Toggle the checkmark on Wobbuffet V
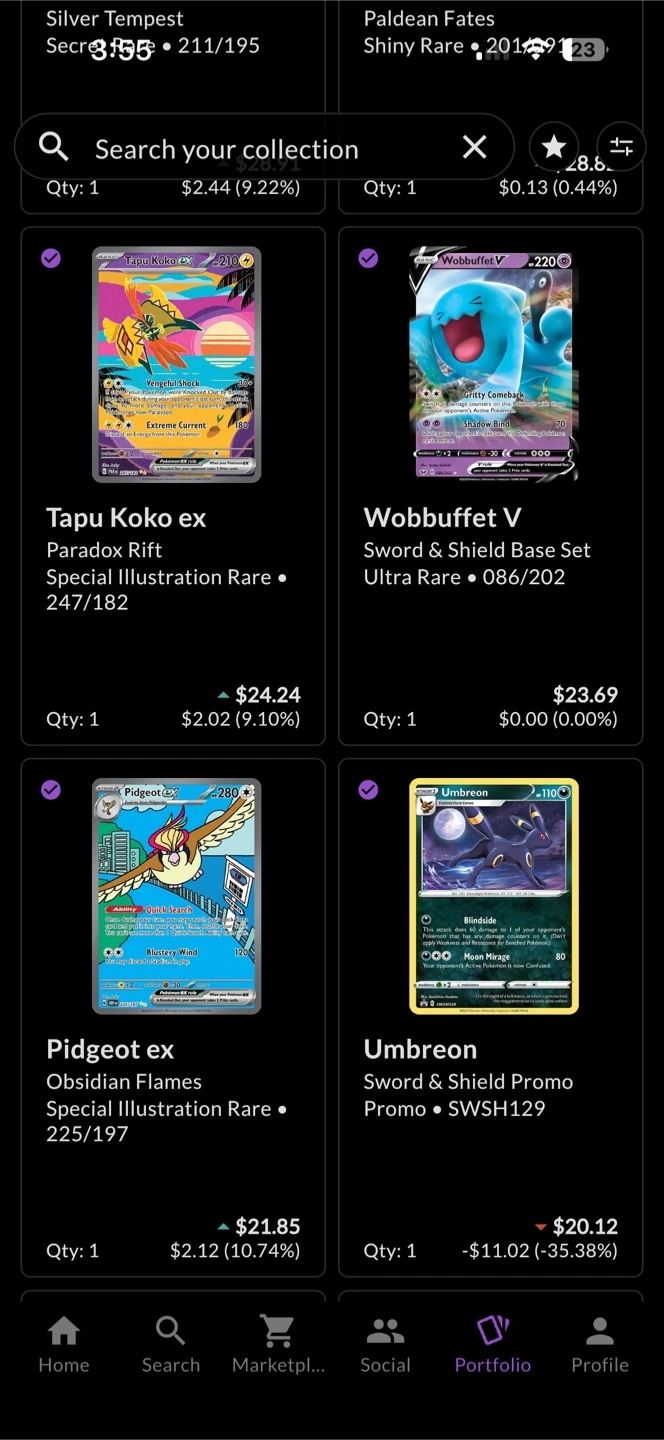Viewport: 664px width, 1440px height. (x=368, y=258)
